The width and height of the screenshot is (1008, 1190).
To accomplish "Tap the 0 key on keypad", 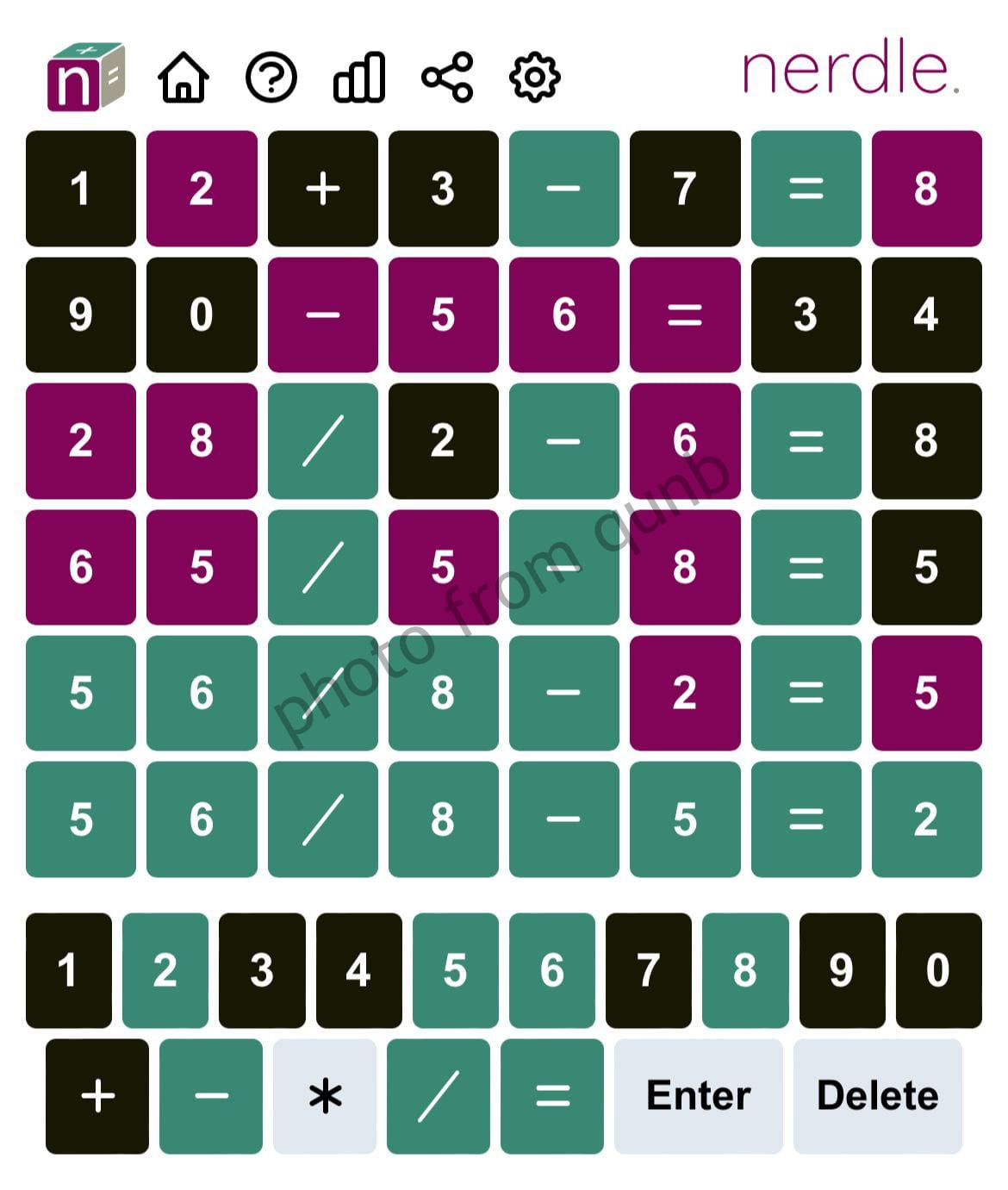I will click(x=938, y=970).
